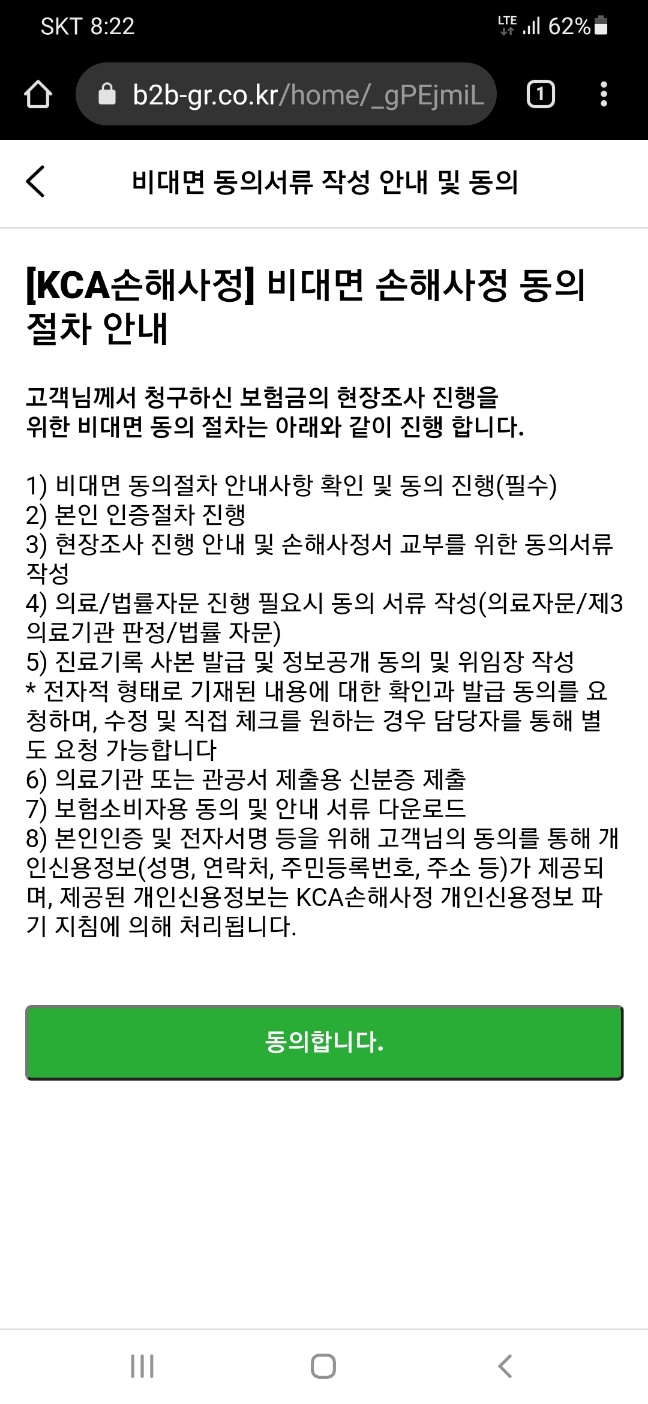Tap the b2b-gr.co.kr address bar

[x=285, y=95]
